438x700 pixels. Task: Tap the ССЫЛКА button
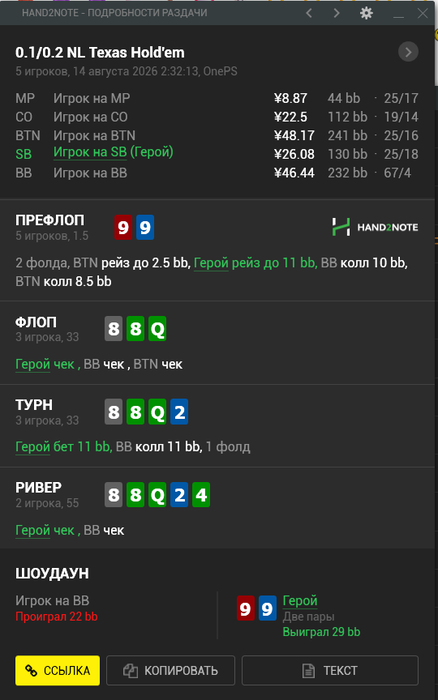point(58,670)
